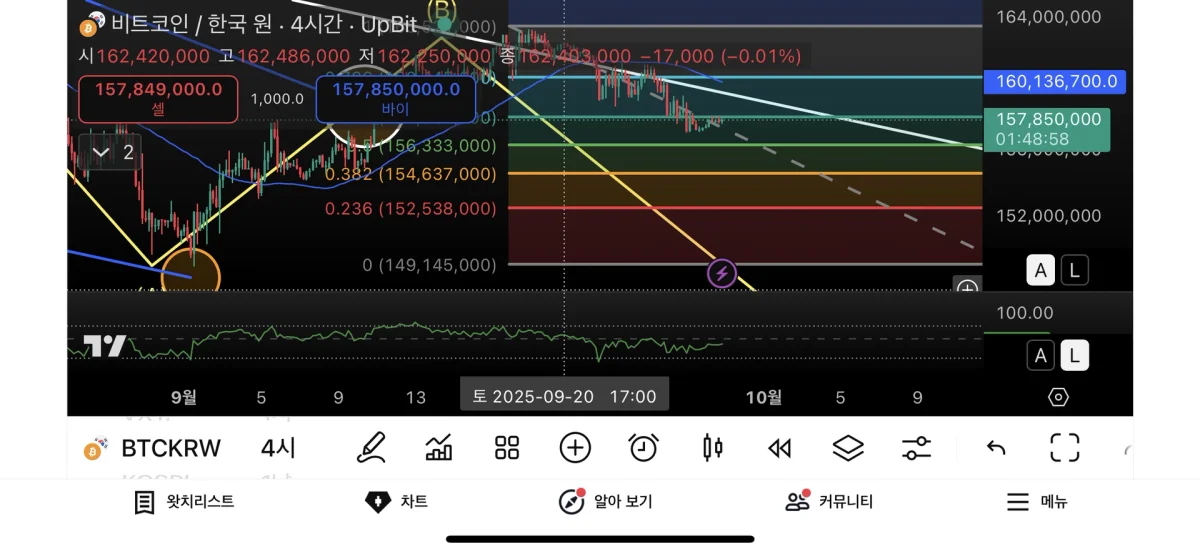Tap the red sell price button
The width and height of the screenshot is (1200, 554).
(158, 98)
